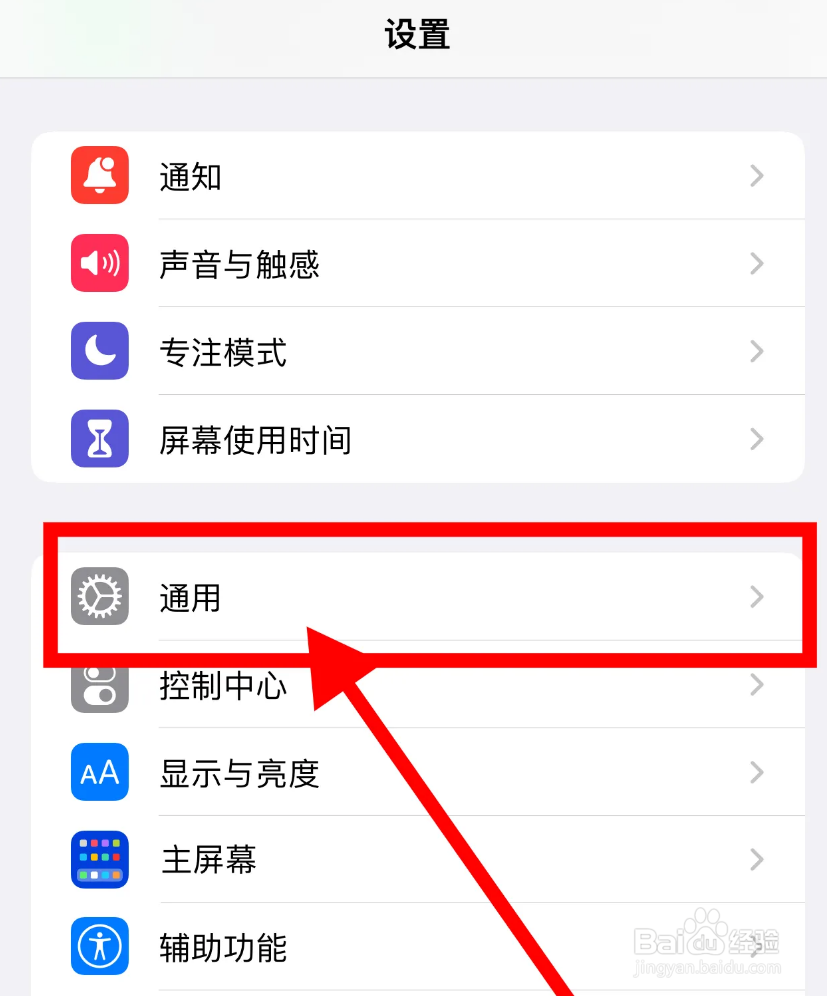Select the 控制中心 settings row
Image resolution: width=827 pixels, height=996 pixels.
click(x=224, y=685)
